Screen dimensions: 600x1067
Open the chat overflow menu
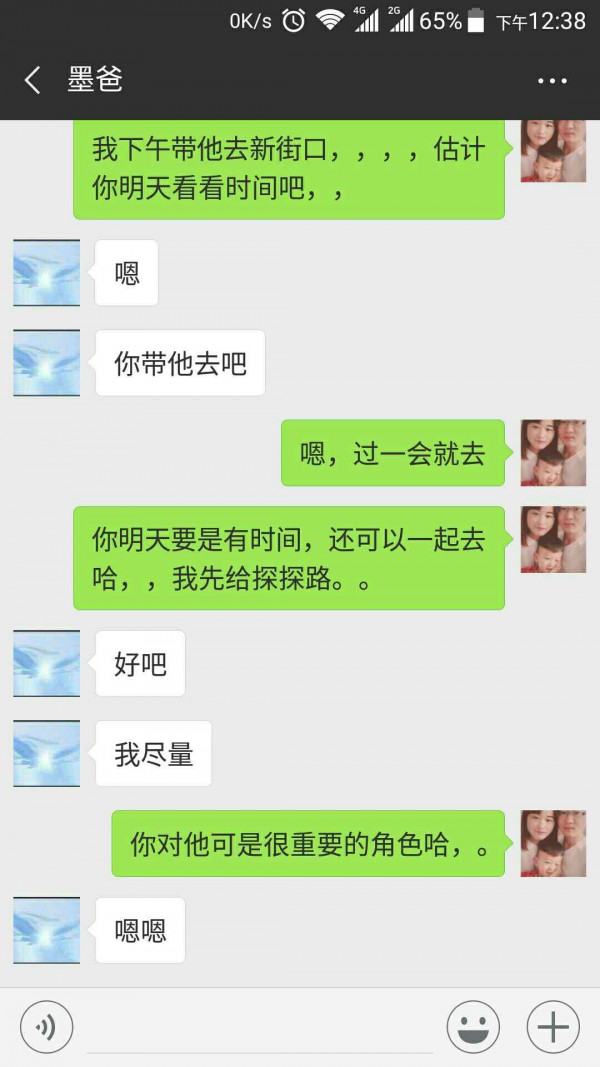[552, 81]
